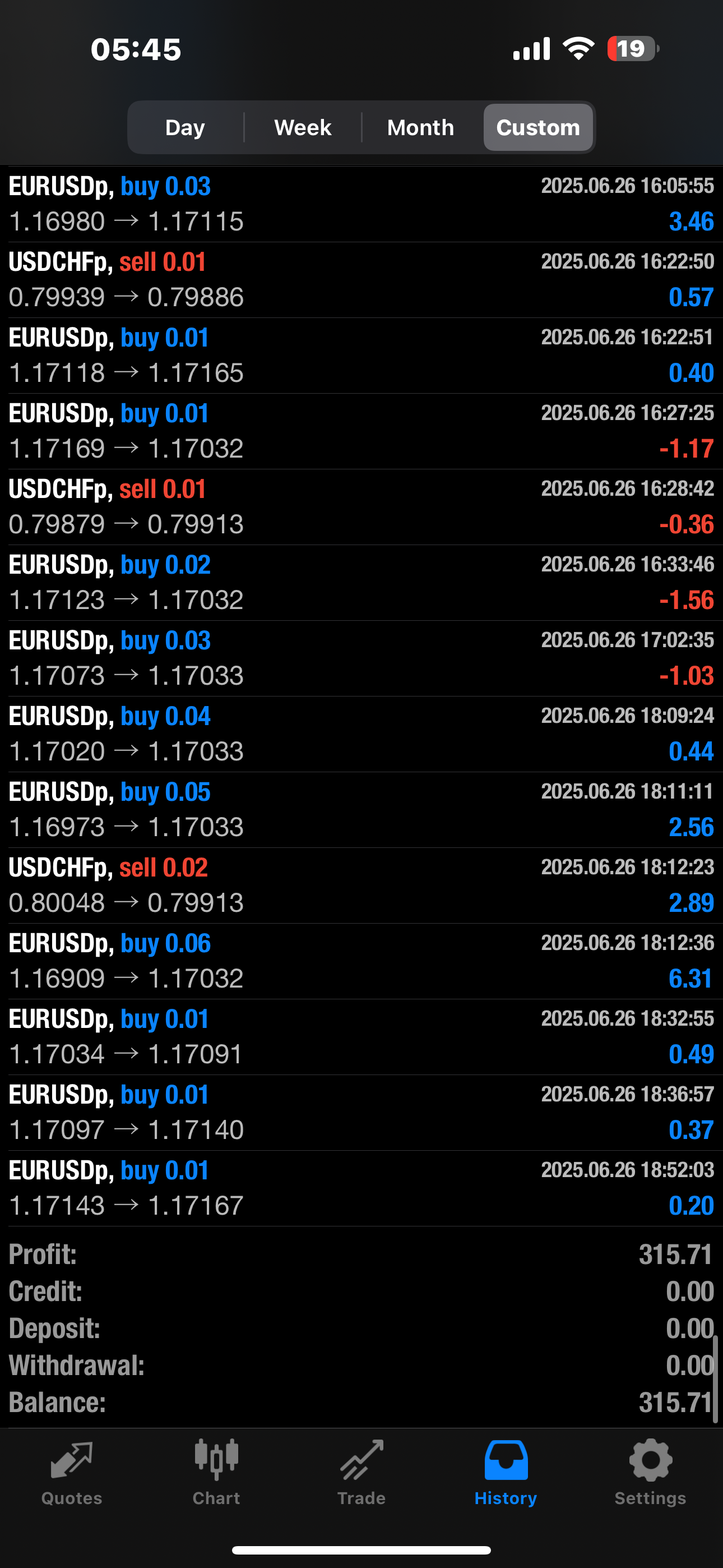
Task: Open the EURUSDp buy 0.02 trade
Action: (361, 583)
